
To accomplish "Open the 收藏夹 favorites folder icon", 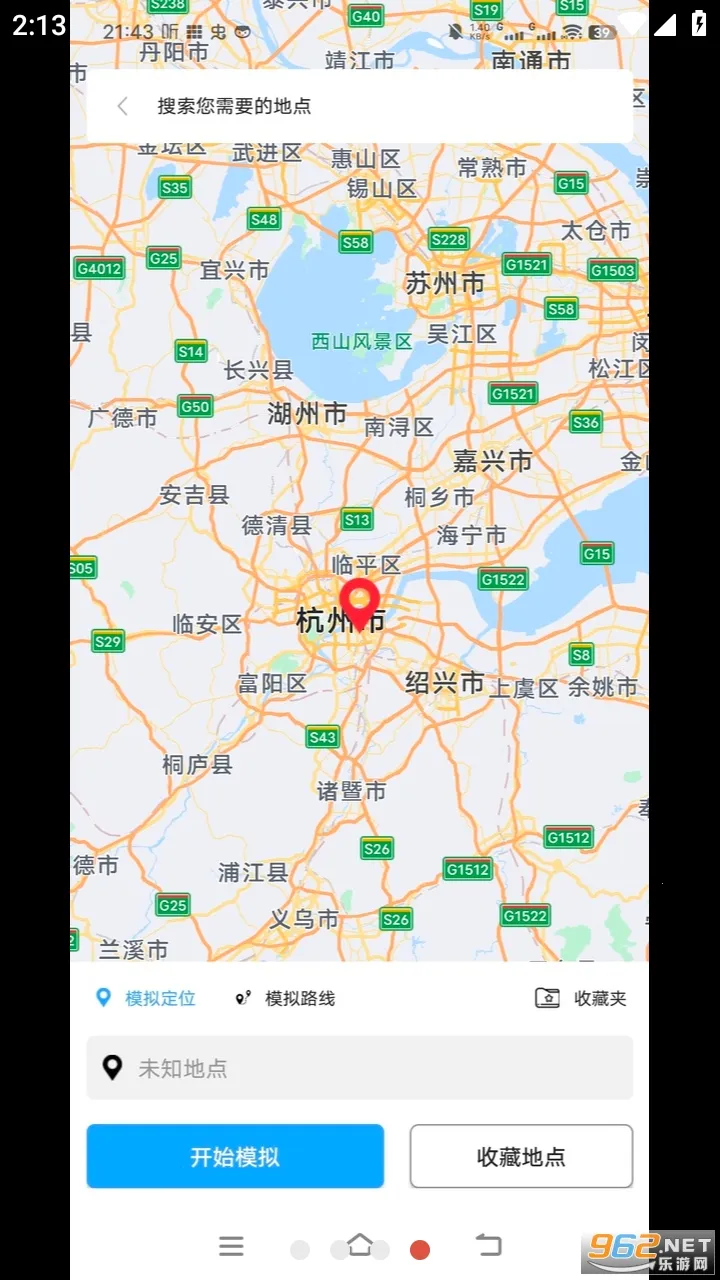I will (547, 998).
